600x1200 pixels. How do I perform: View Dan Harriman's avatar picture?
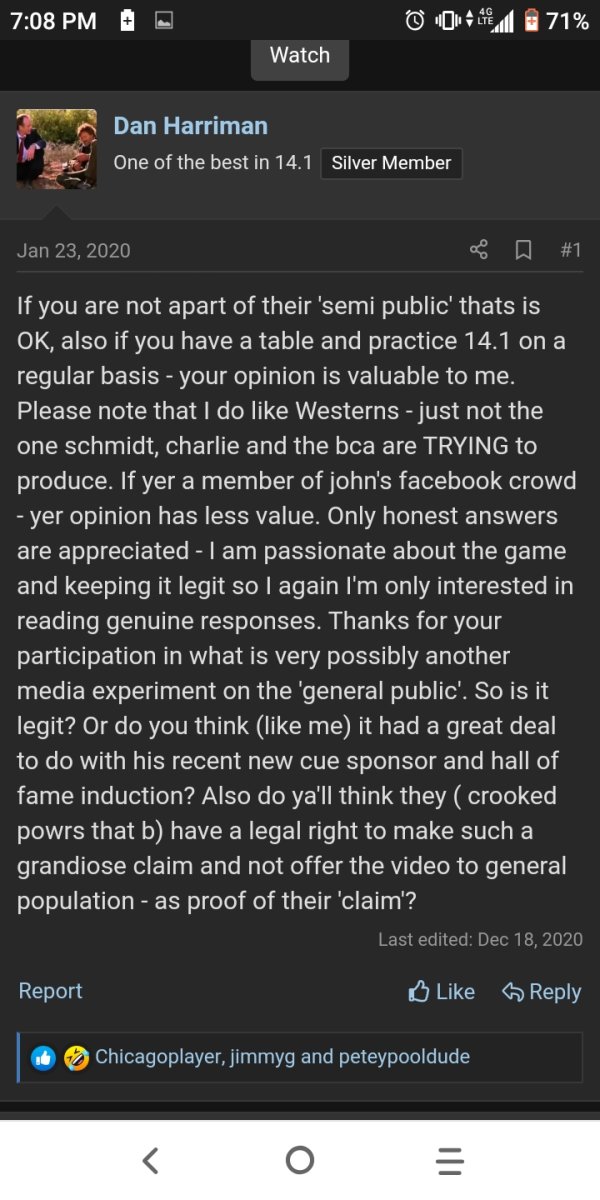click(x=57, y=149)
